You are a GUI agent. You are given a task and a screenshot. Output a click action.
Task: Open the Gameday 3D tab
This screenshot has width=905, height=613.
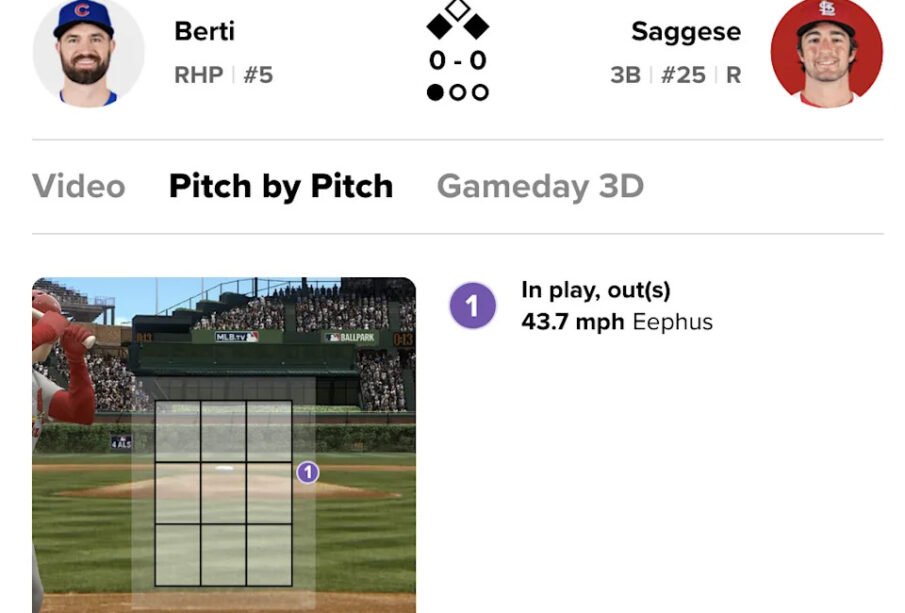pos(540,187)
